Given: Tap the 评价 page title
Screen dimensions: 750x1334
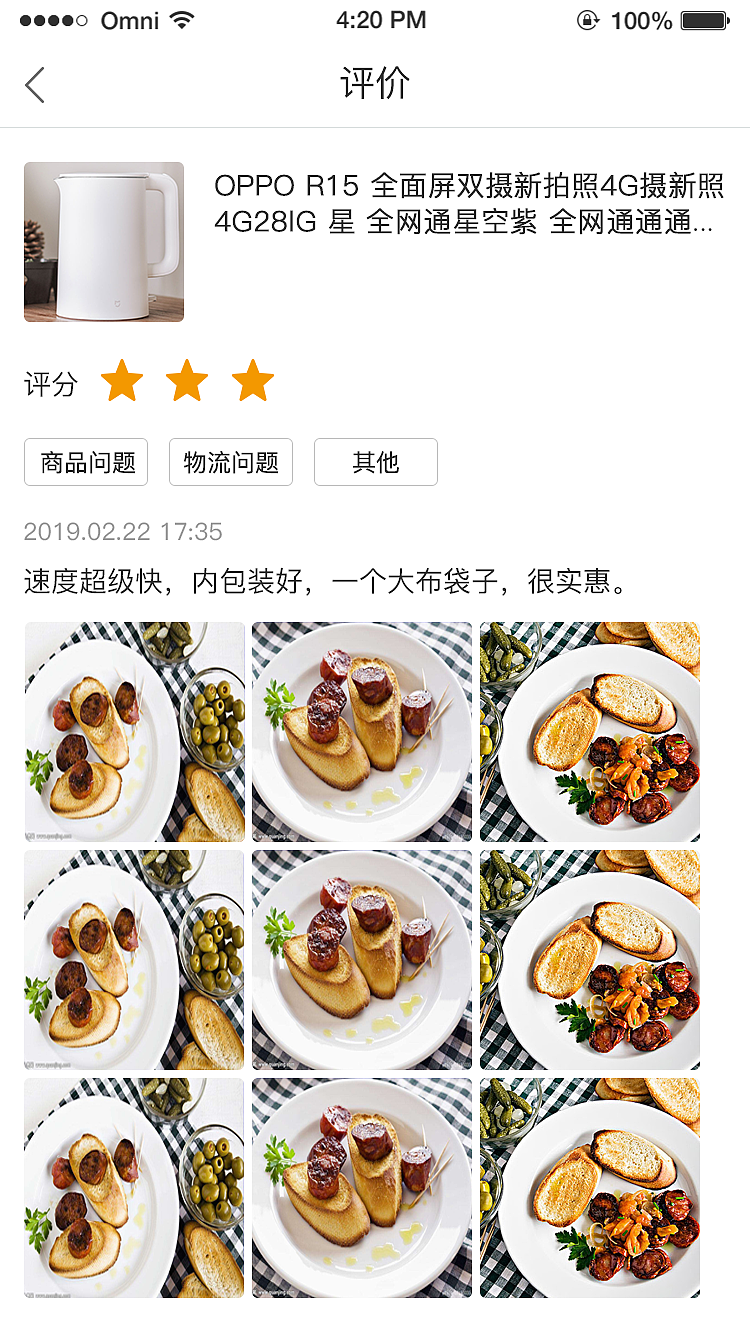Looking at the screenshot, I should (375, 85).
